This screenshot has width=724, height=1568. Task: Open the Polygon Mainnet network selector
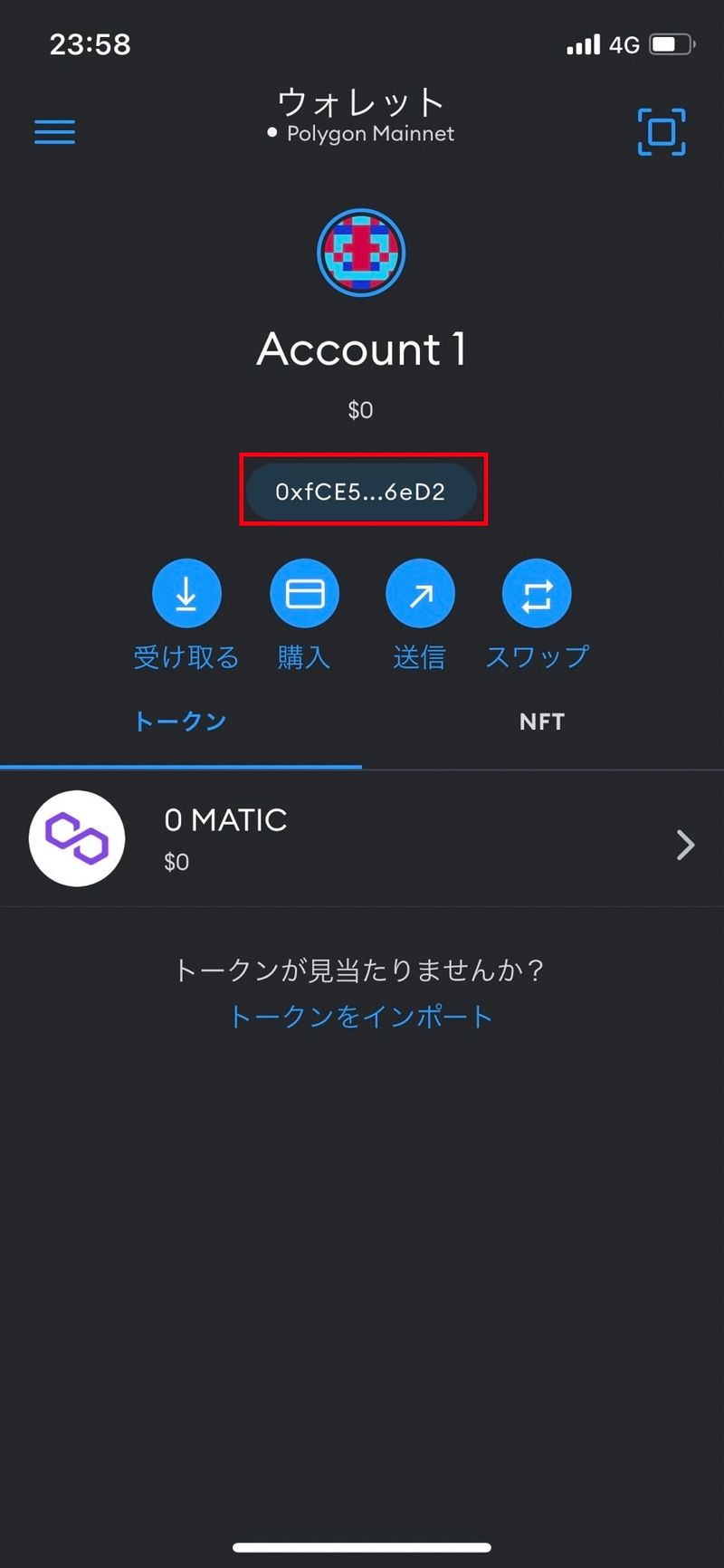[x=362, y=133]
